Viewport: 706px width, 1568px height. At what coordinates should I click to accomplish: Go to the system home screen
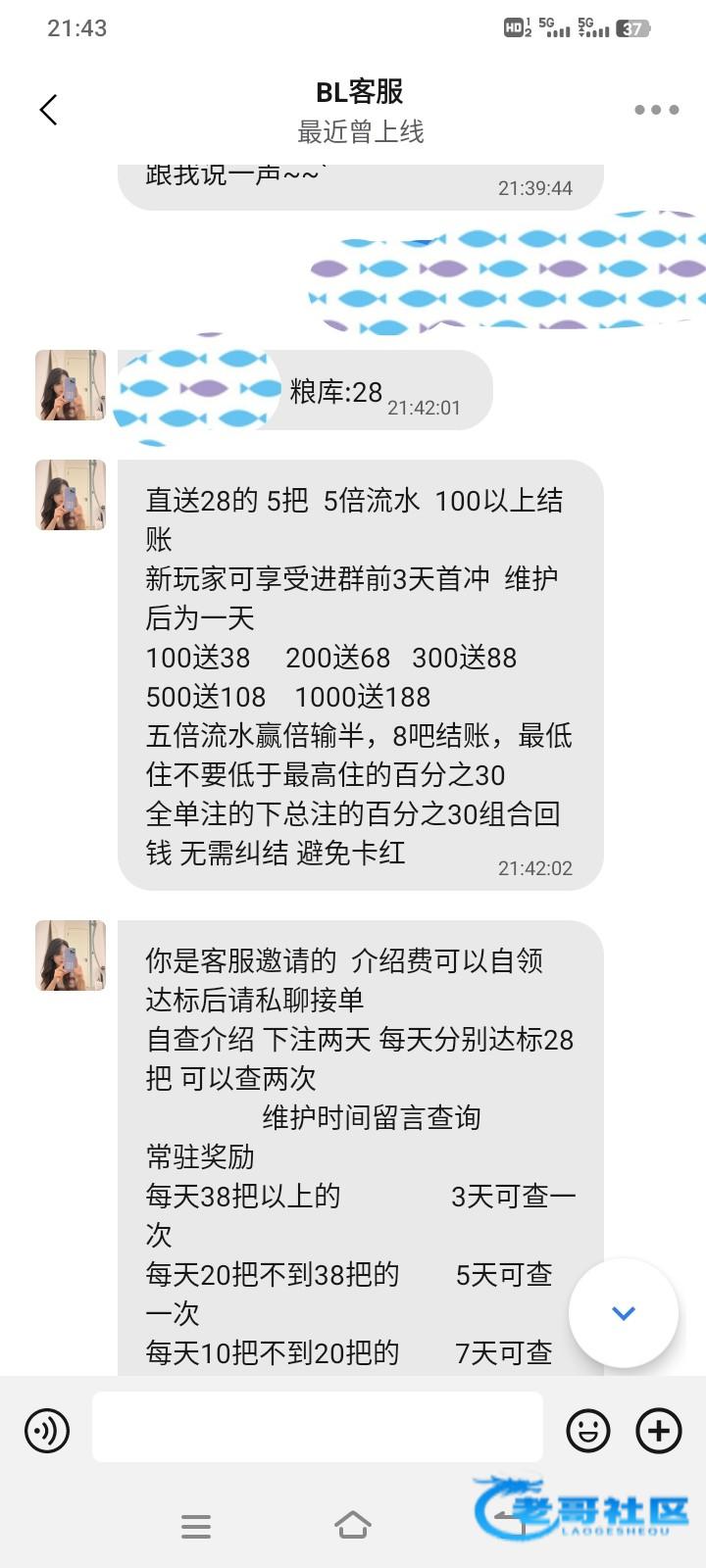pos(353,1525)
